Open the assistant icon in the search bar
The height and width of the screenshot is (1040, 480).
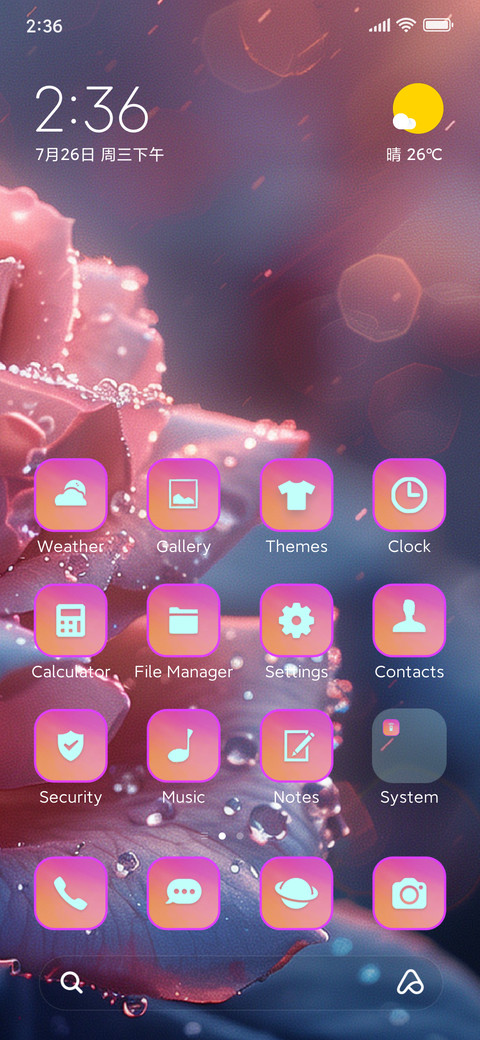410,982
